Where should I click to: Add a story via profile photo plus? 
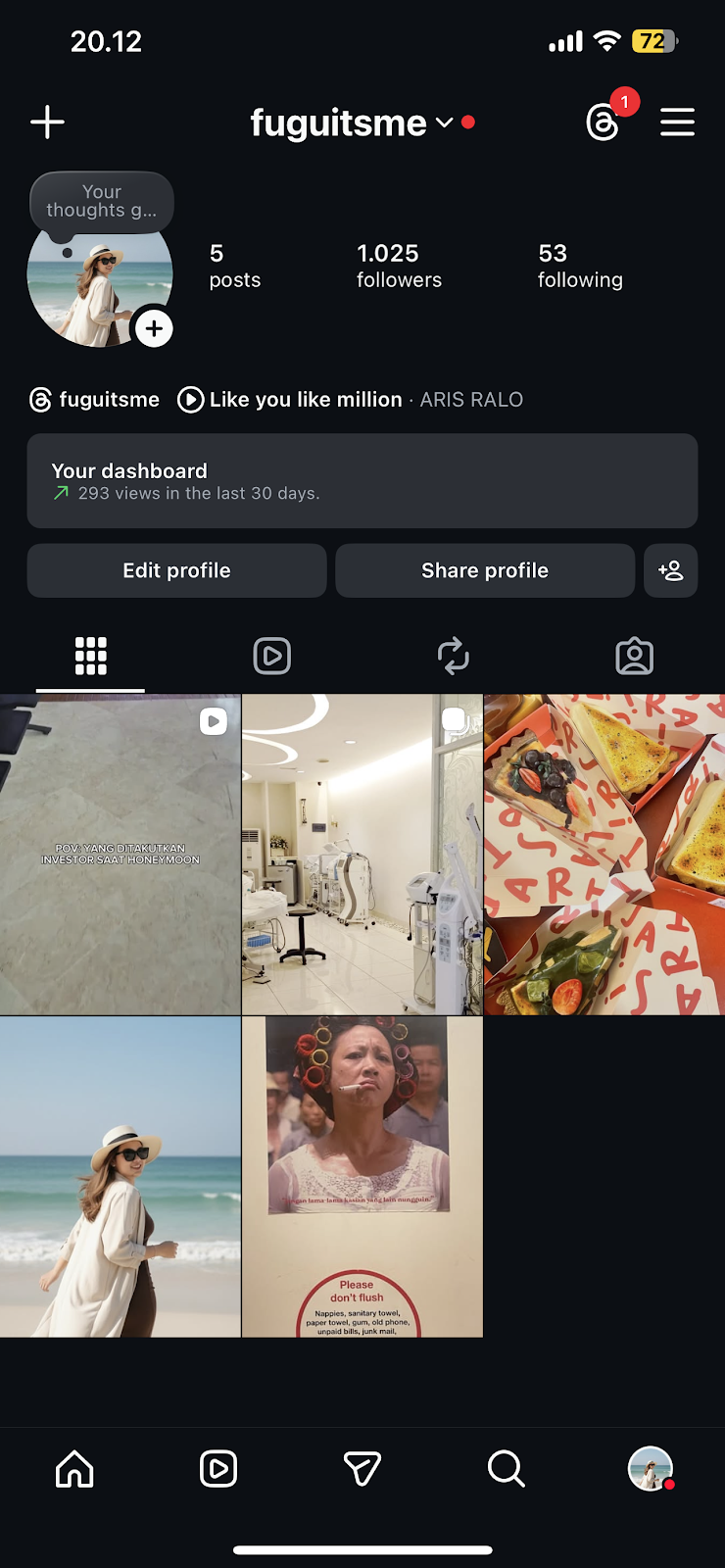(154, 329)
